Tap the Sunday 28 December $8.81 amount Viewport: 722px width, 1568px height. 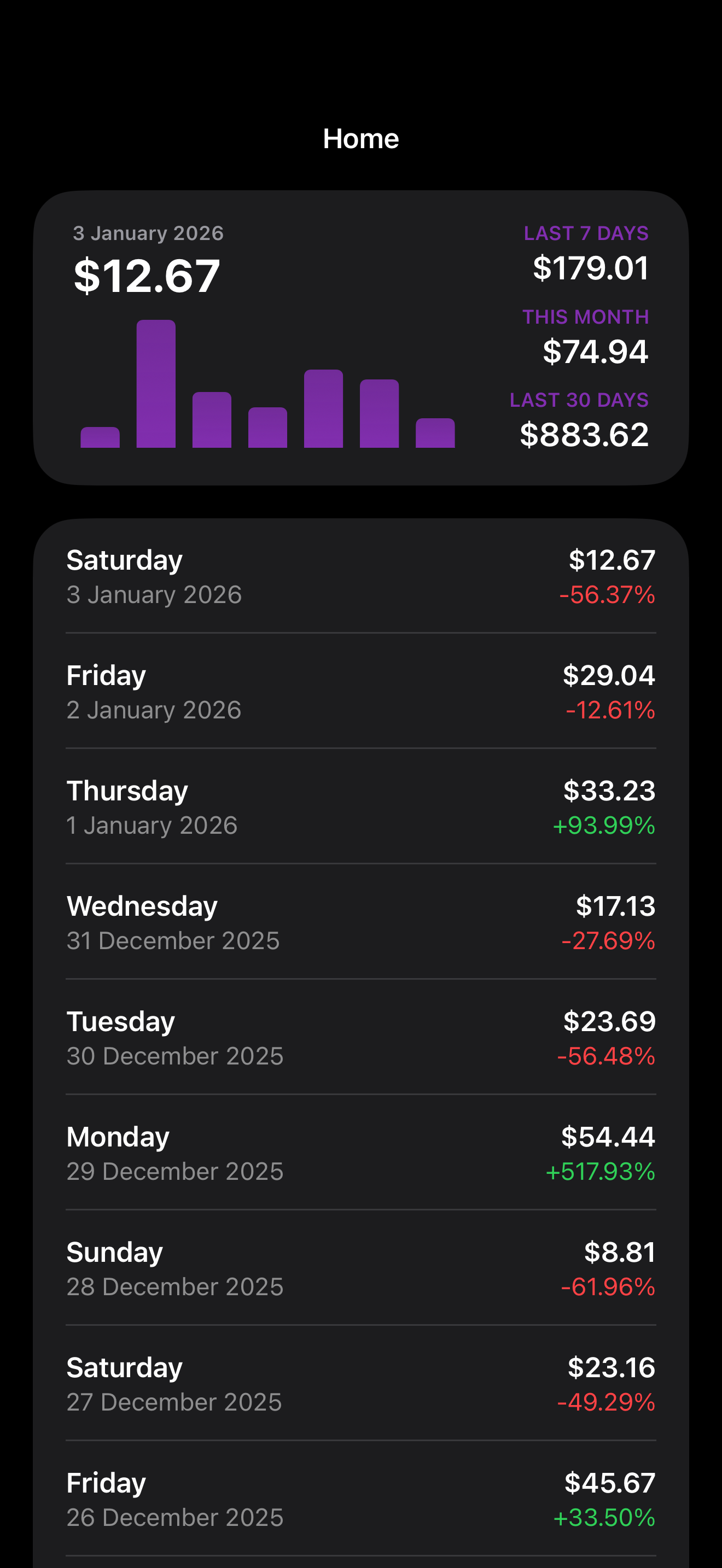coord(619,1252)
